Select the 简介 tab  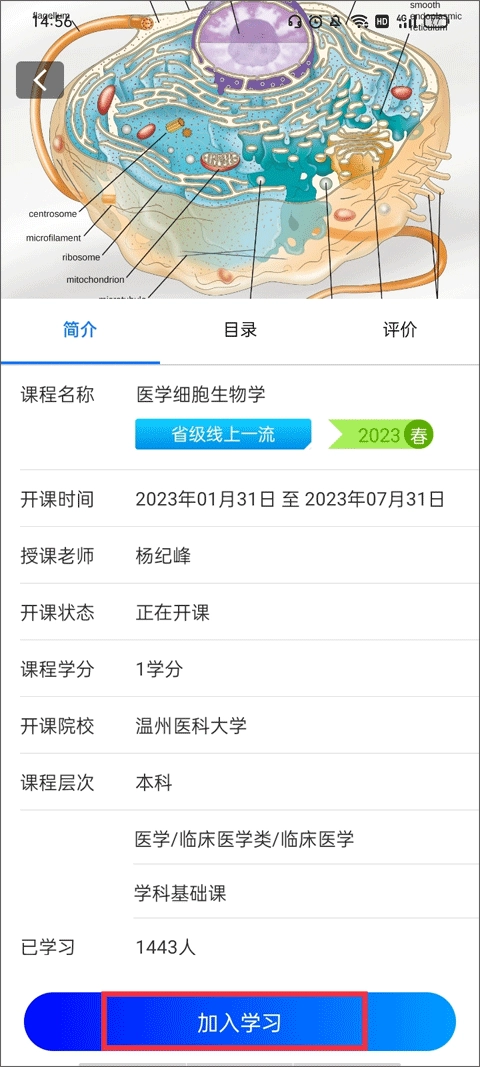[x=80, y=331]
